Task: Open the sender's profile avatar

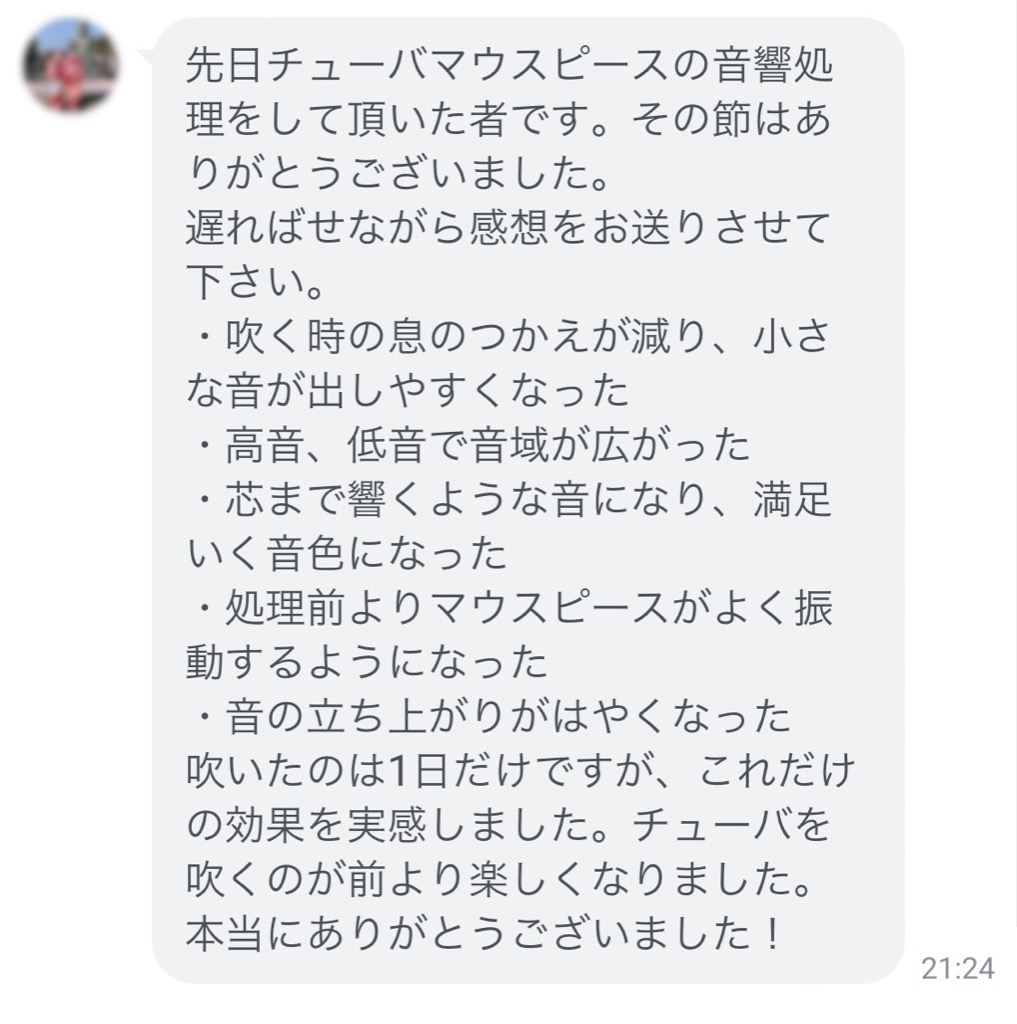Action: [70, 64]
